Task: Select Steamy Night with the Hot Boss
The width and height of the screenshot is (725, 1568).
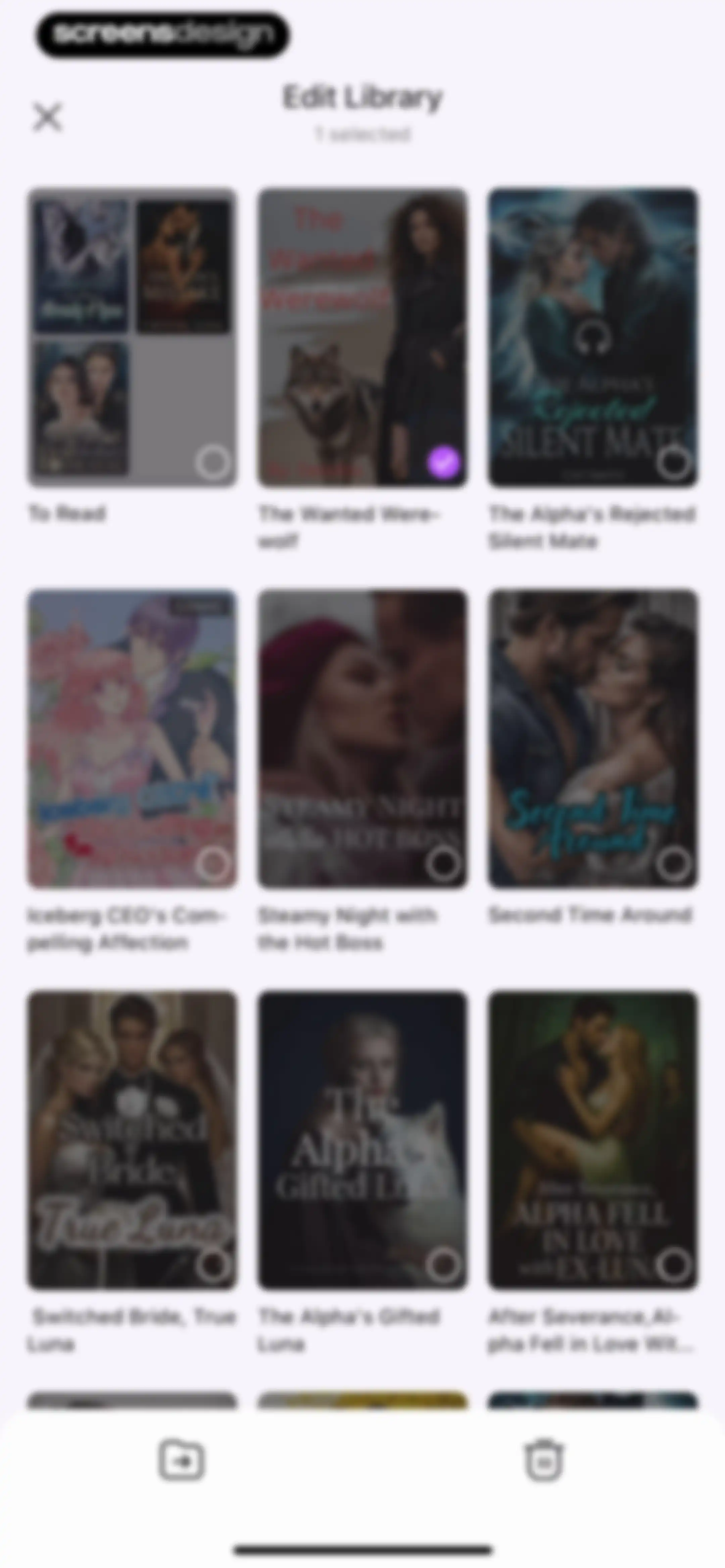Action: tap(444, 864)
